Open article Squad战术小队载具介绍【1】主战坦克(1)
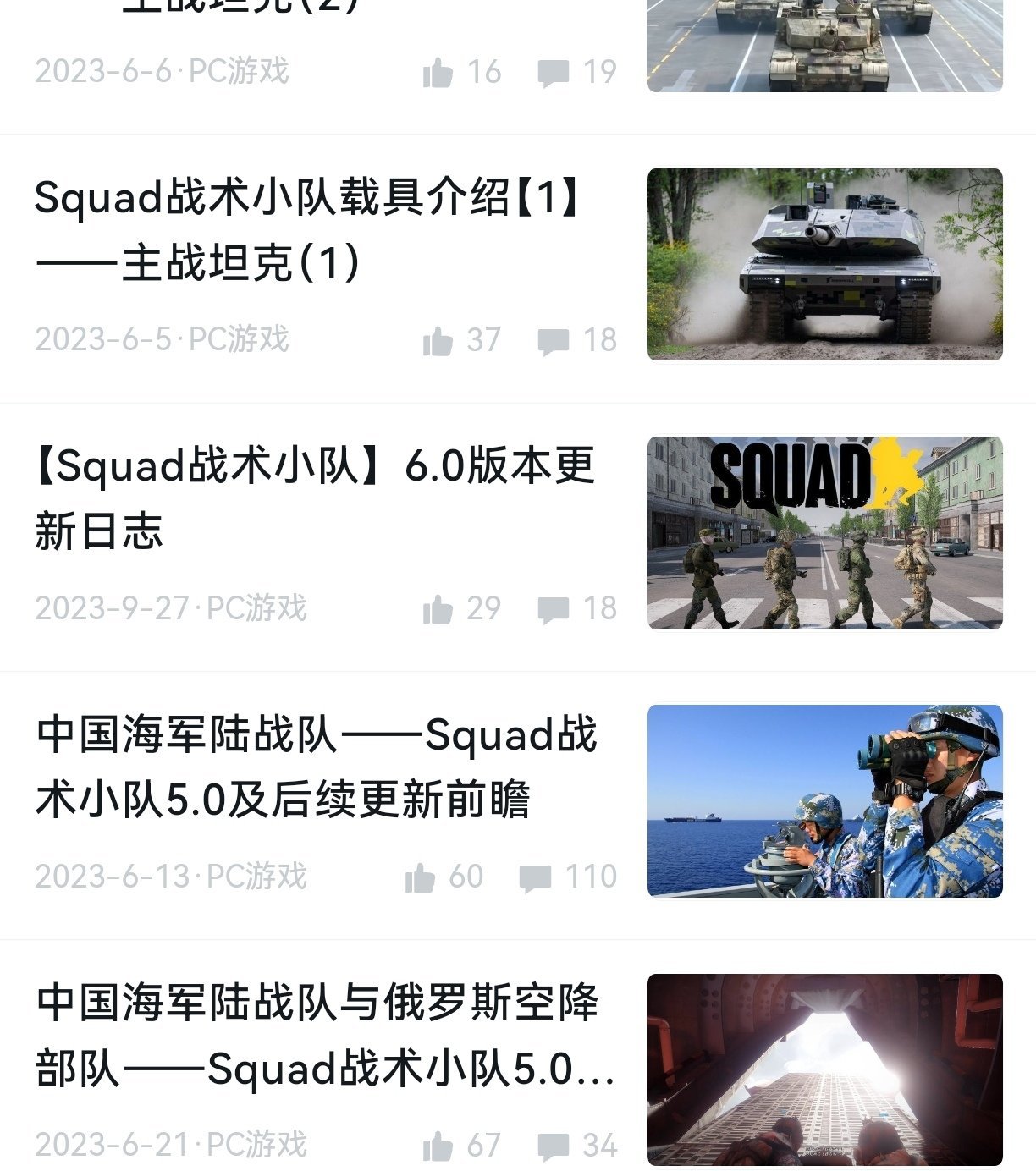1036x1171 pixels. tap(309, 229)
